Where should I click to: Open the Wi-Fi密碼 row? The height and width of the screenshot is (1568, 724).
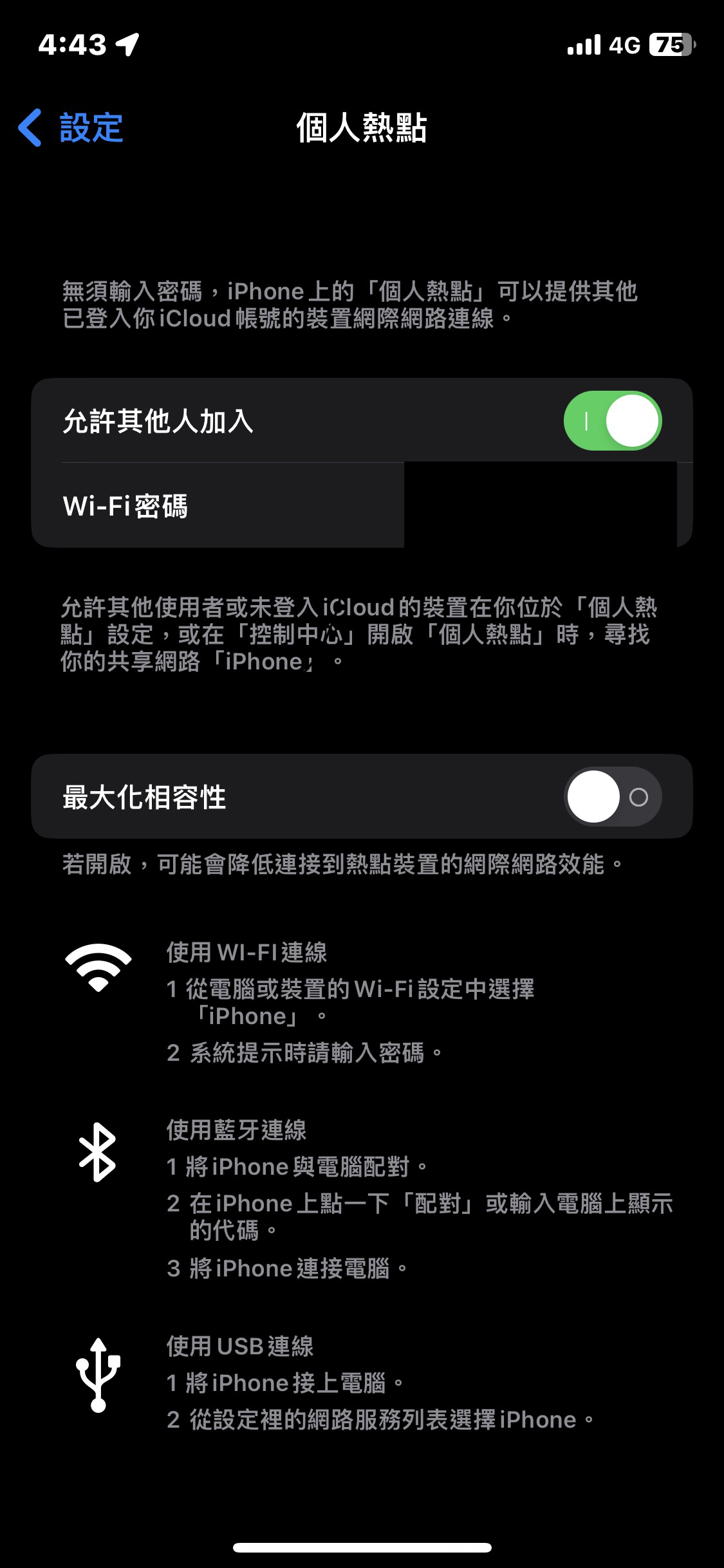pyautogui.click(x=362, y=505)
